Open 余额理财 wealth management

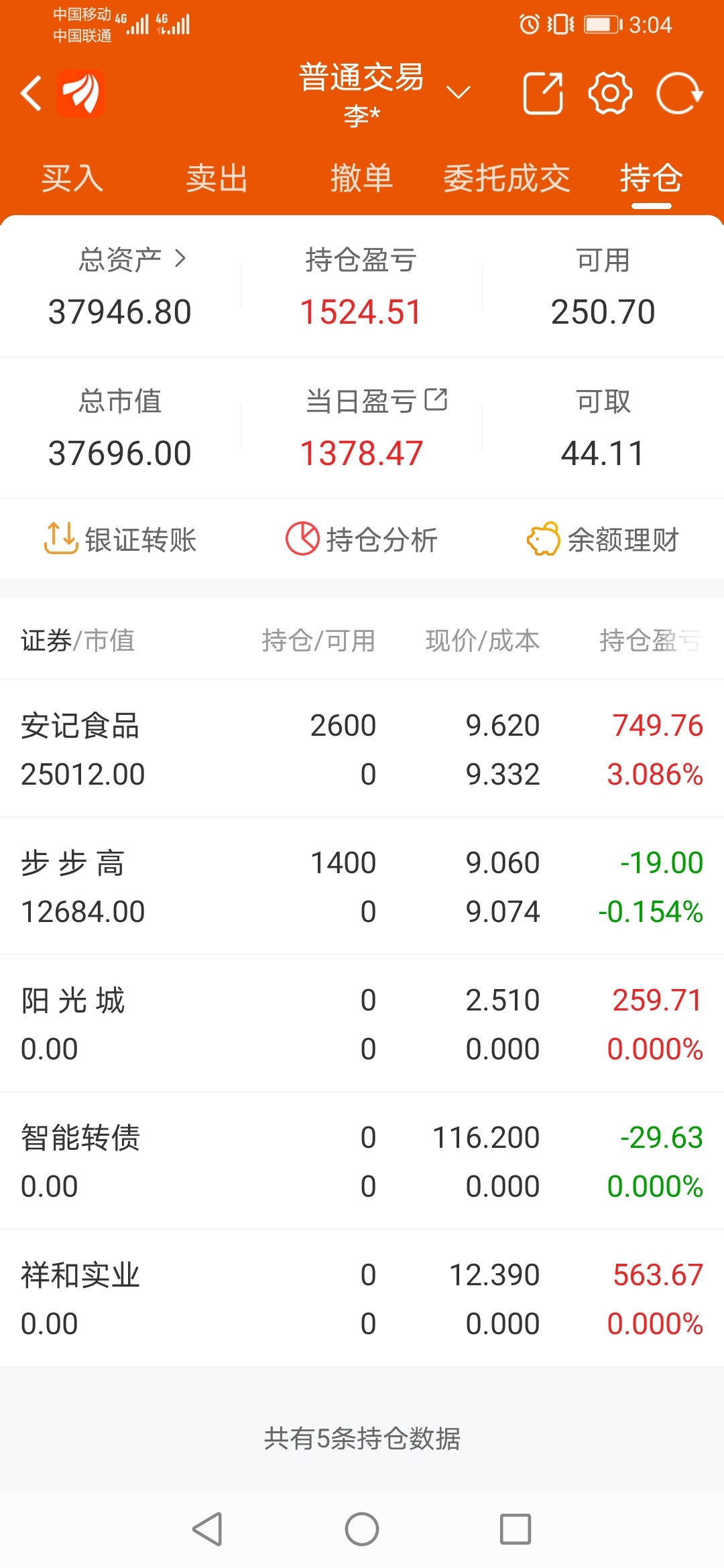tap(603, 539)
